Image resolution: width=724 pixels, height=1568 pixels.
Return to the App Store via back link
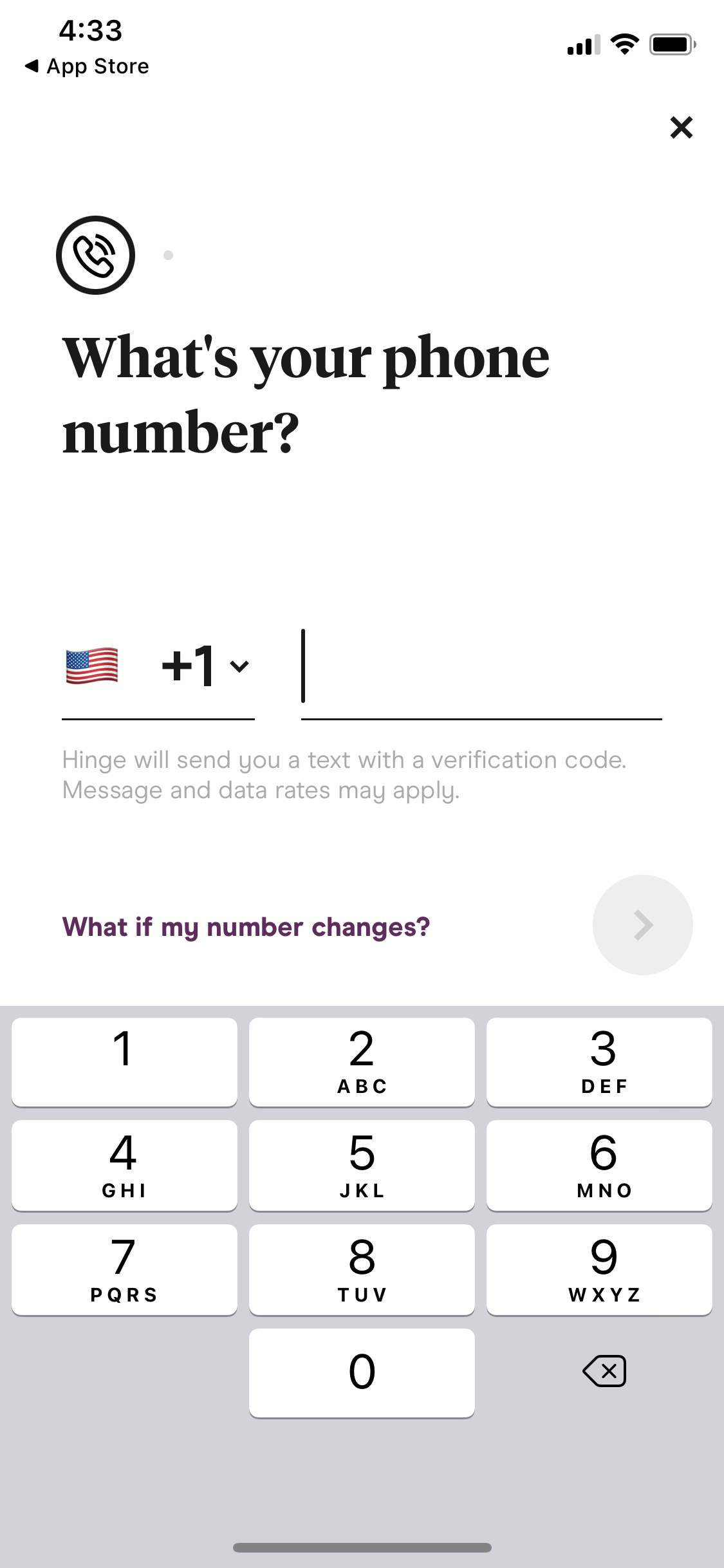87,66
